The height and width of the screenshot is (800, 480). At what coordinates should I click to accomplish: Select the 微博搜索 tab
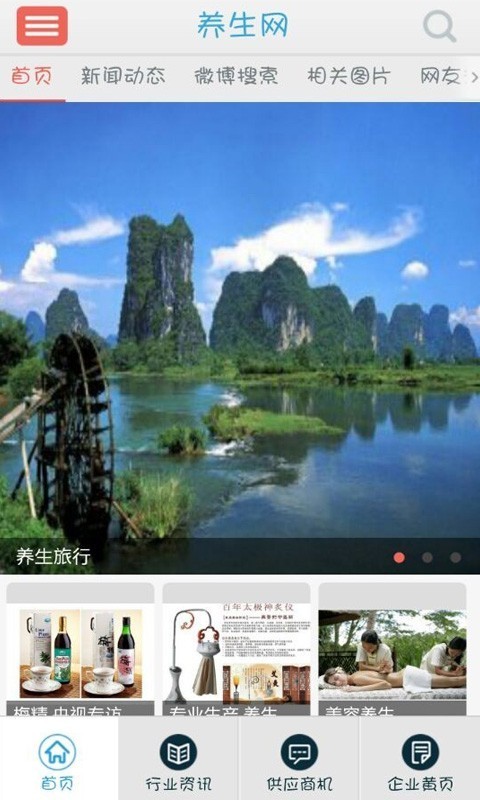[x=236, y=76]
